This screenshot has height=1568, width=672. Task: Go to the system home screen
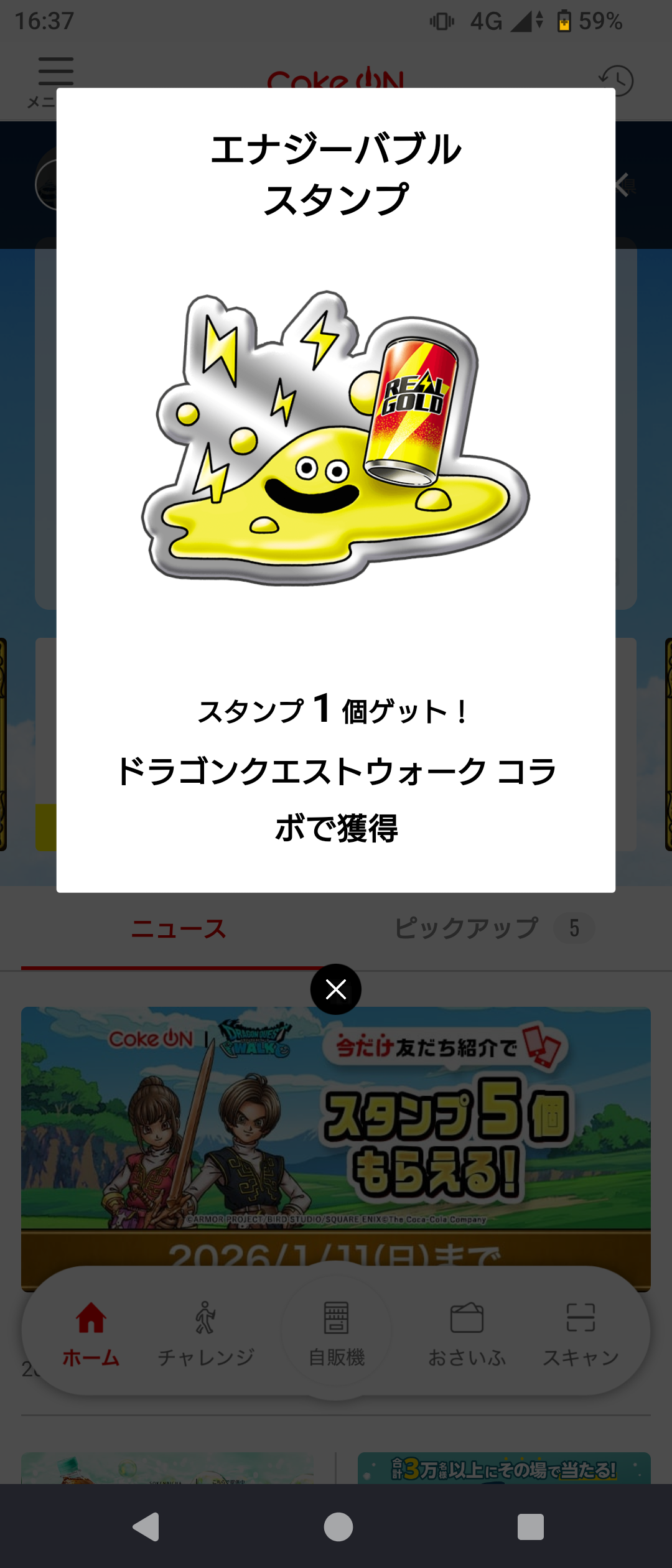tap(338, 1527)
